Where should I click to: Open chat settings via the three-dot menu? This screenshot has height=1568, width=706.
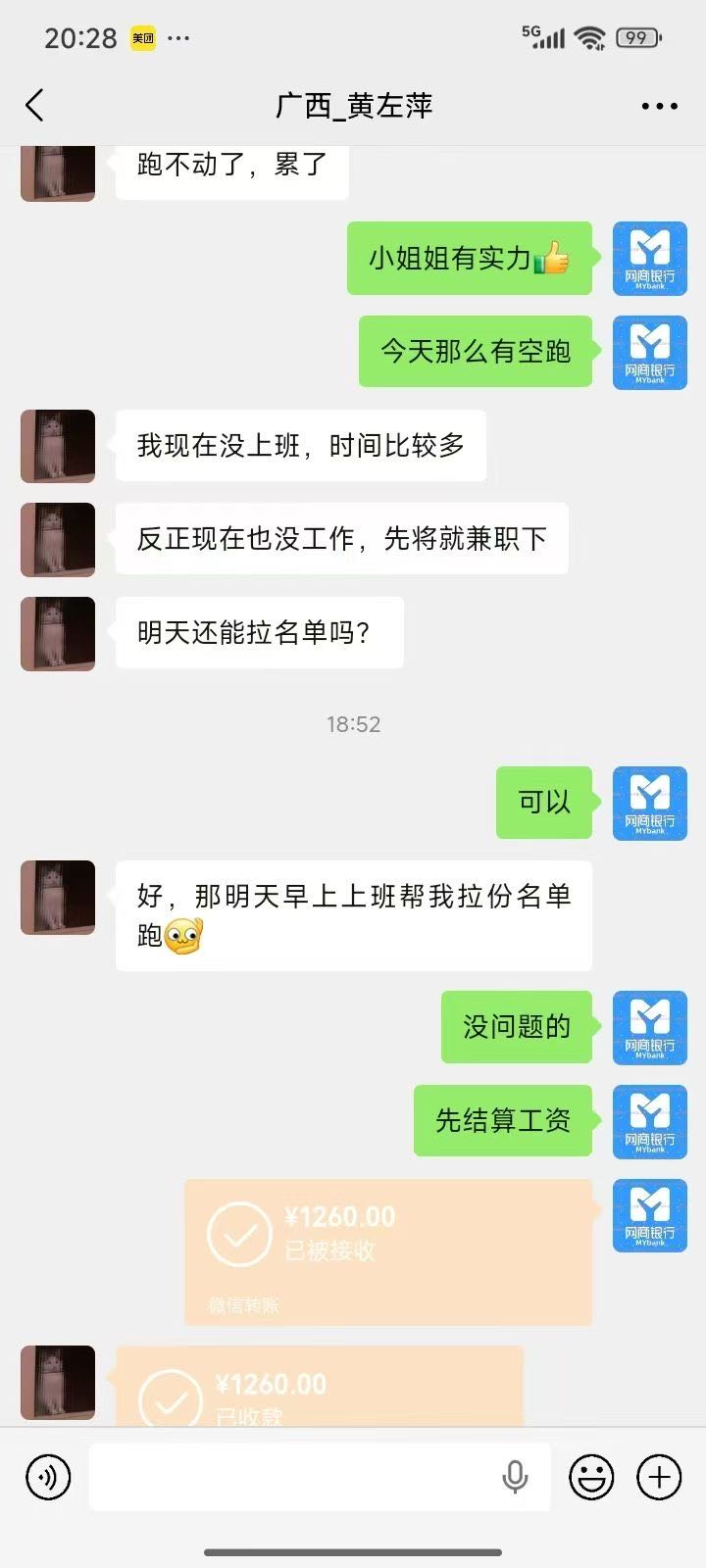[655, 105]
